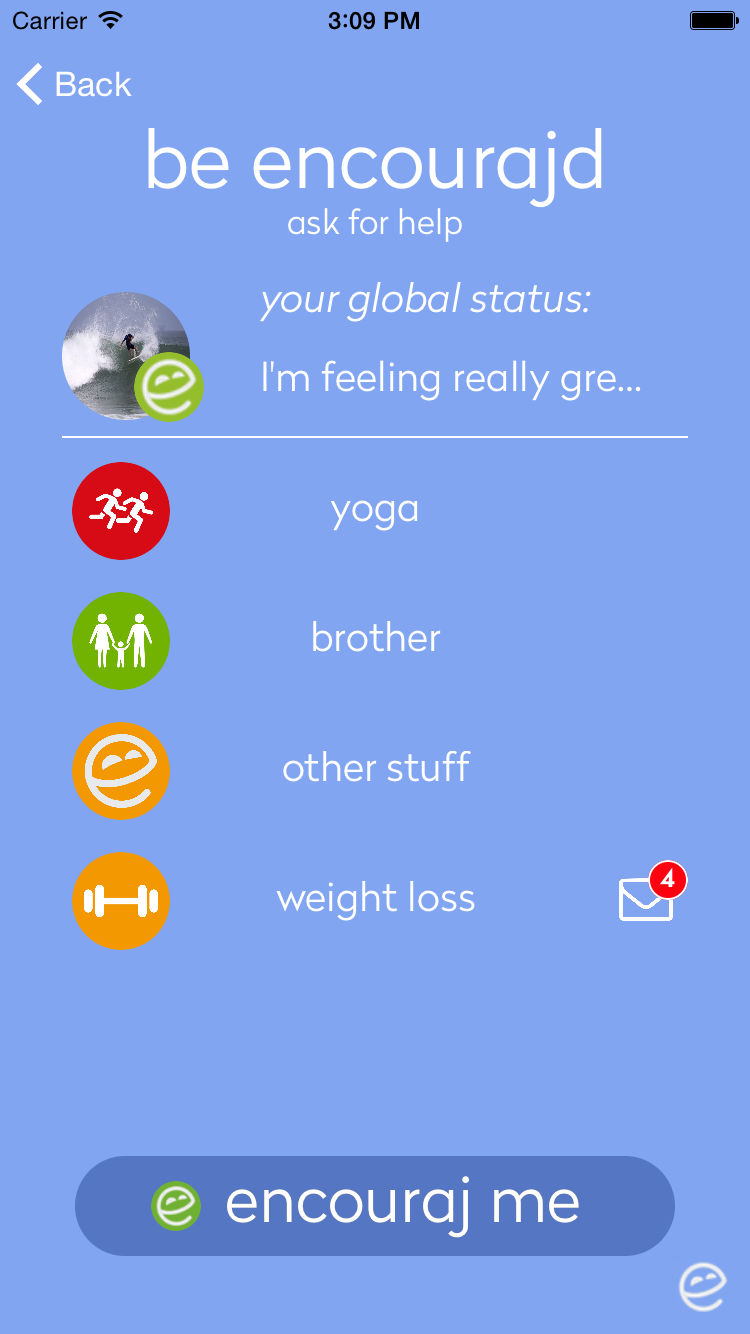View weight loss messages envelope
The image size is (750, 1334).
[647, 897]
